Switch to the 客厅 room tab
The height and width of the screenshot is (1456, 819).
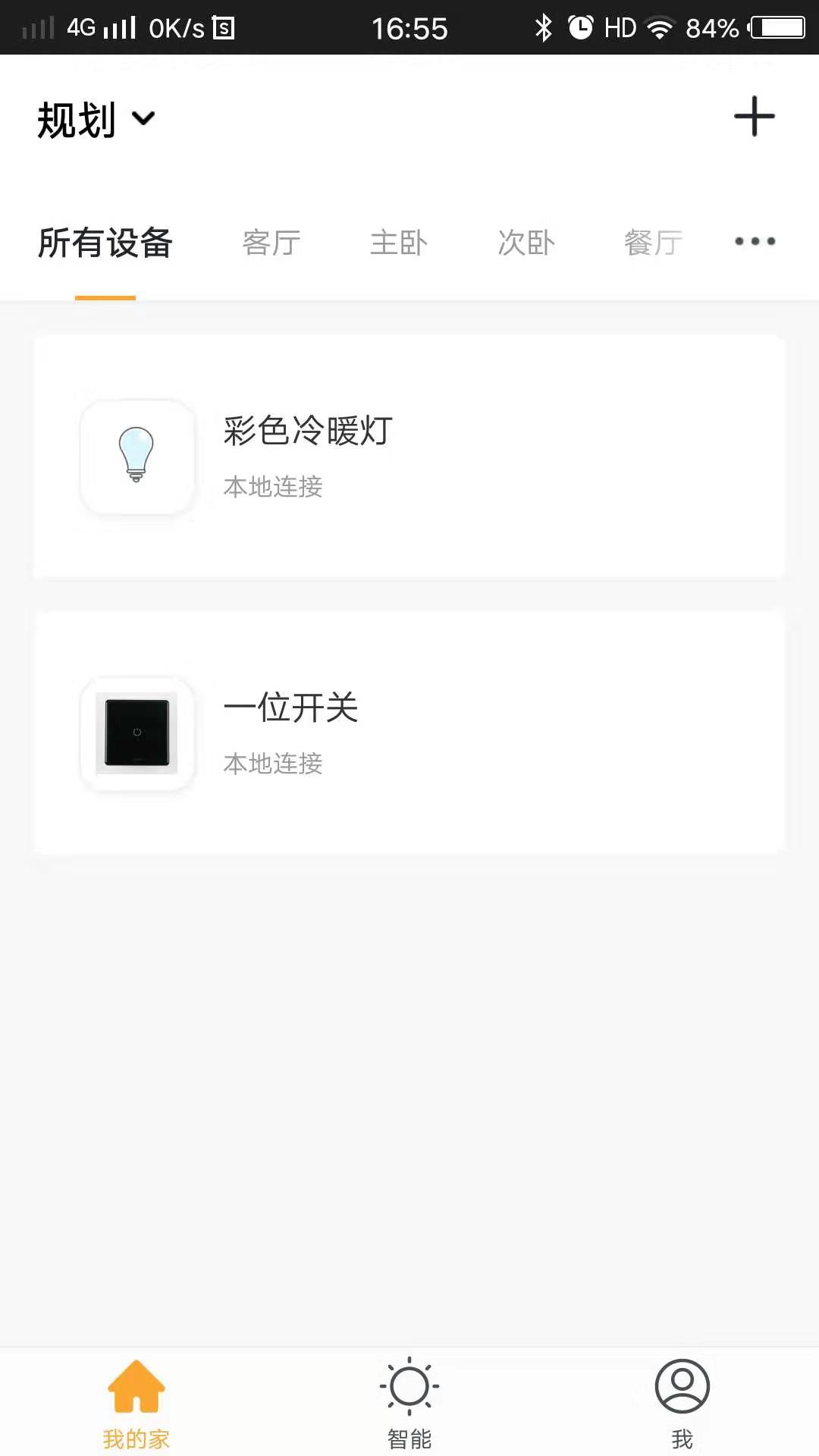[271, 243]
